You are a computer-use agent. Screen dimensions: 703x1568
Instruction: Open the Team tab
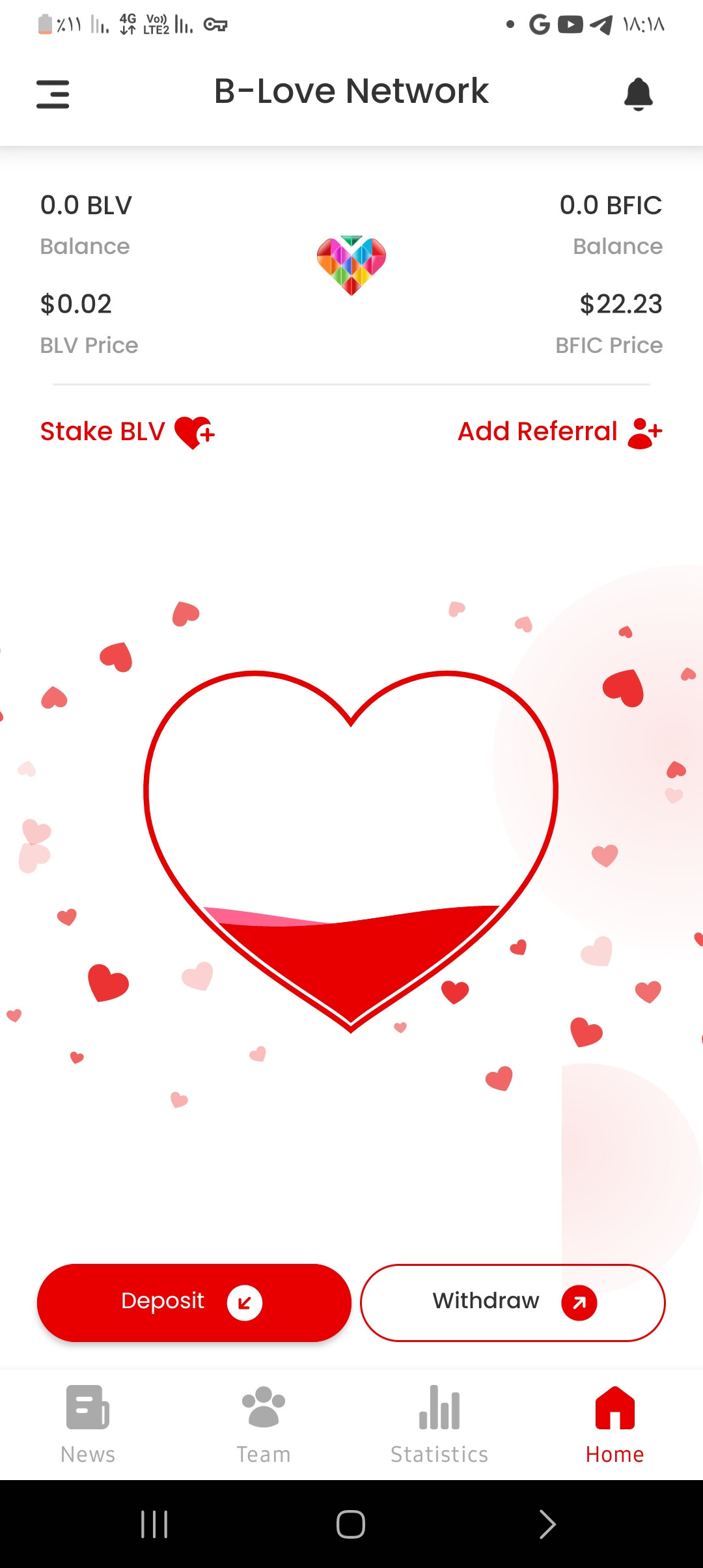pyautogui.click(x=264, y=1425)
